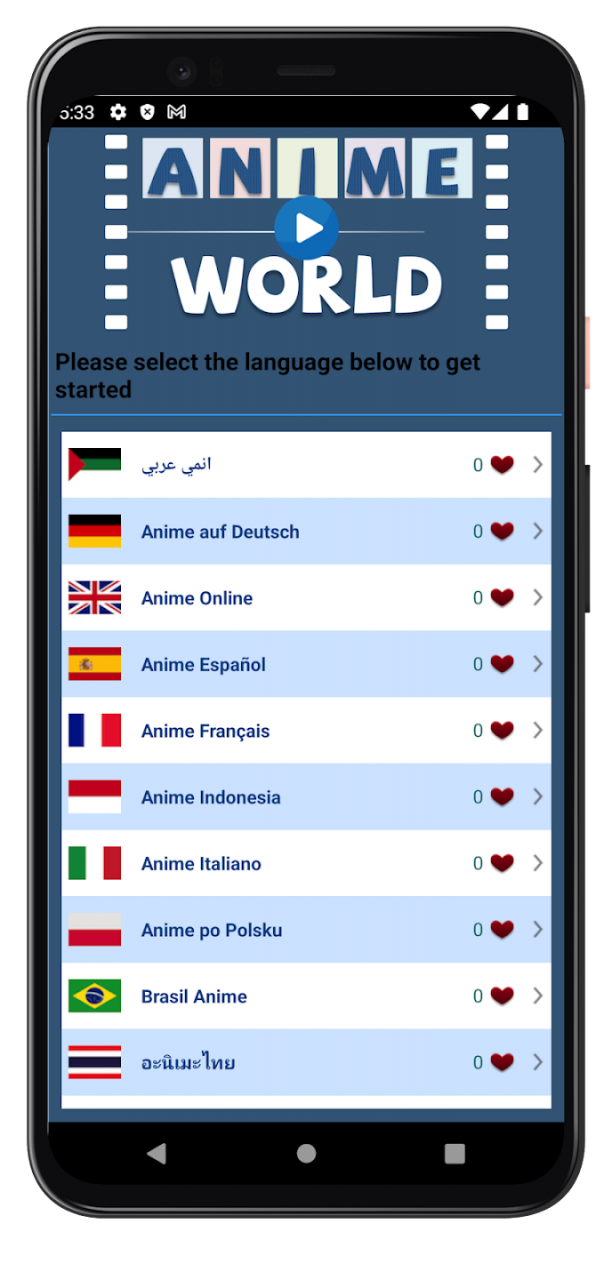Like Anime Online with the heart icon
Viewport: 612px width, 1280px height.
[502, 598]
